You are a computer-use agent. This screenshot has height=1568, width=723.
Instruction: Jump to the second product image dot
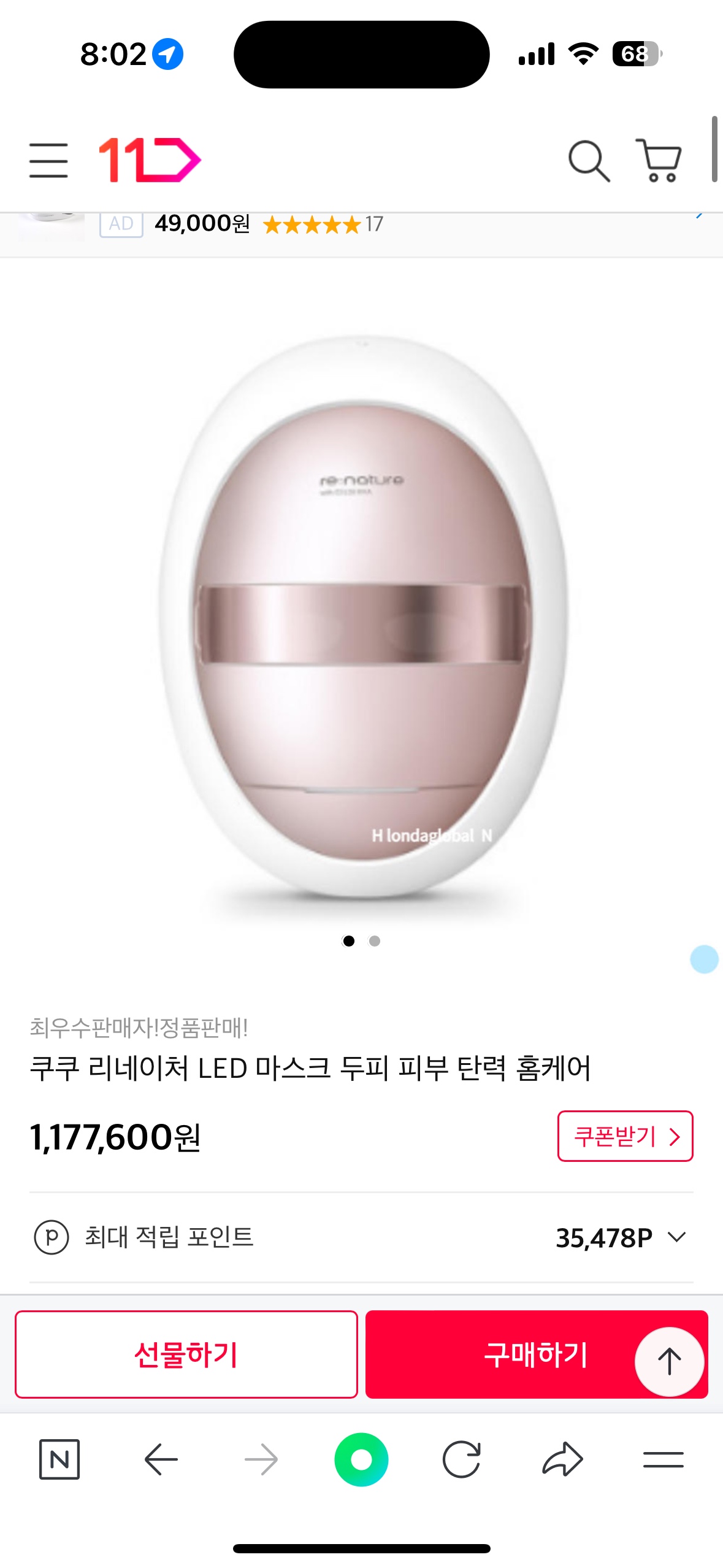[x=375, y=941]
